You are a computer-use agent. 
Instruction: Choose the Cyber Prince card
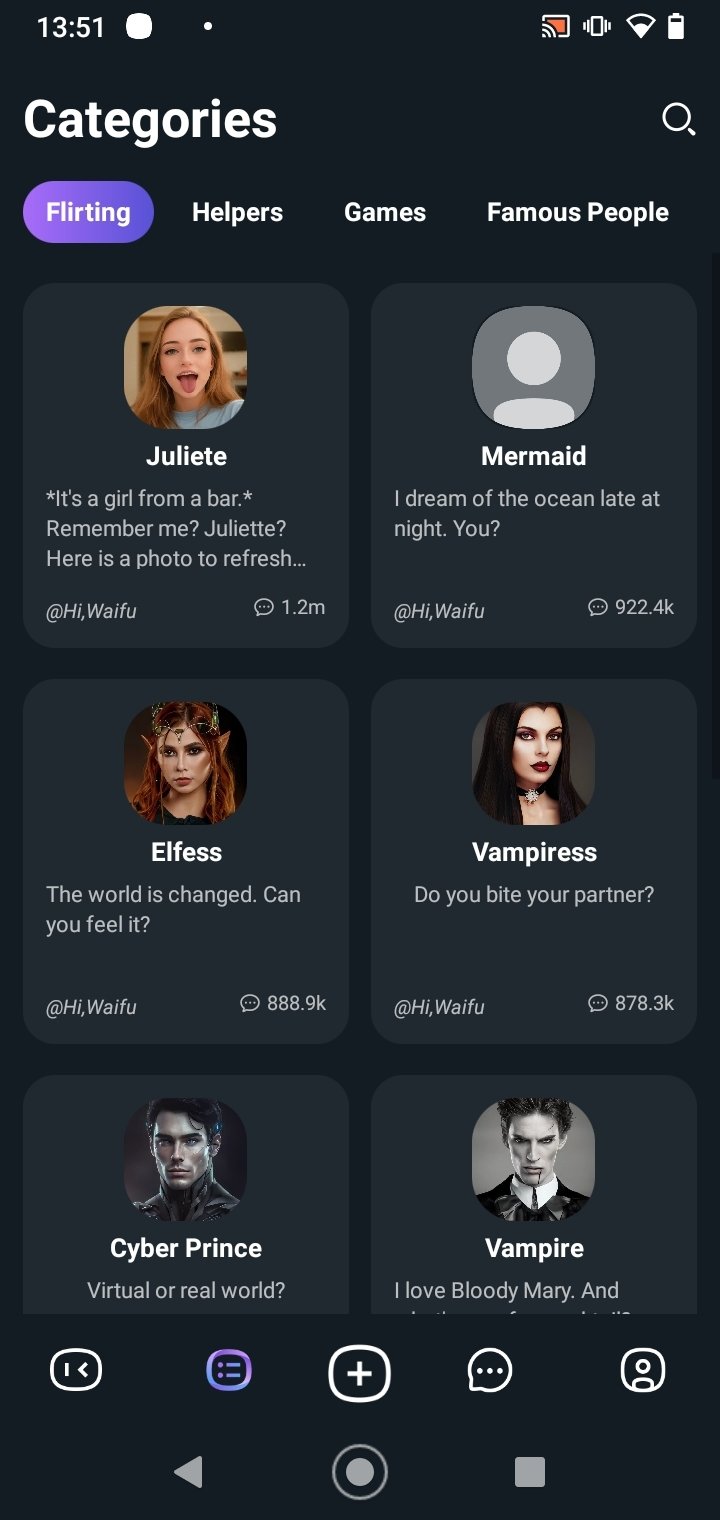point(186,1194)
